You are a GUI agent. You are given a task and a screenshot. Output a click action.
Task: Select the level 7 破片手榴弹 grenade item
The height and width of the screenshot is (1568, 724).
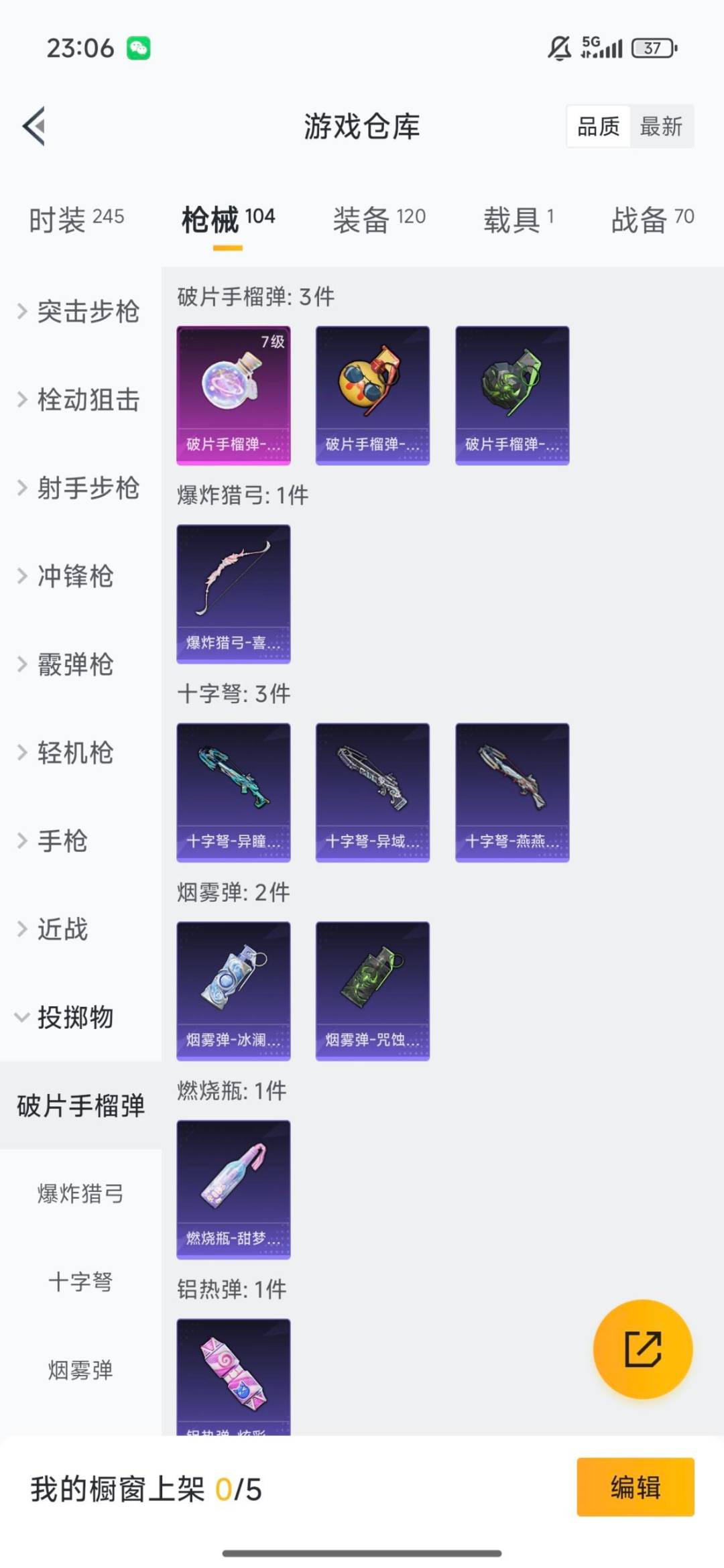point(233,394)
